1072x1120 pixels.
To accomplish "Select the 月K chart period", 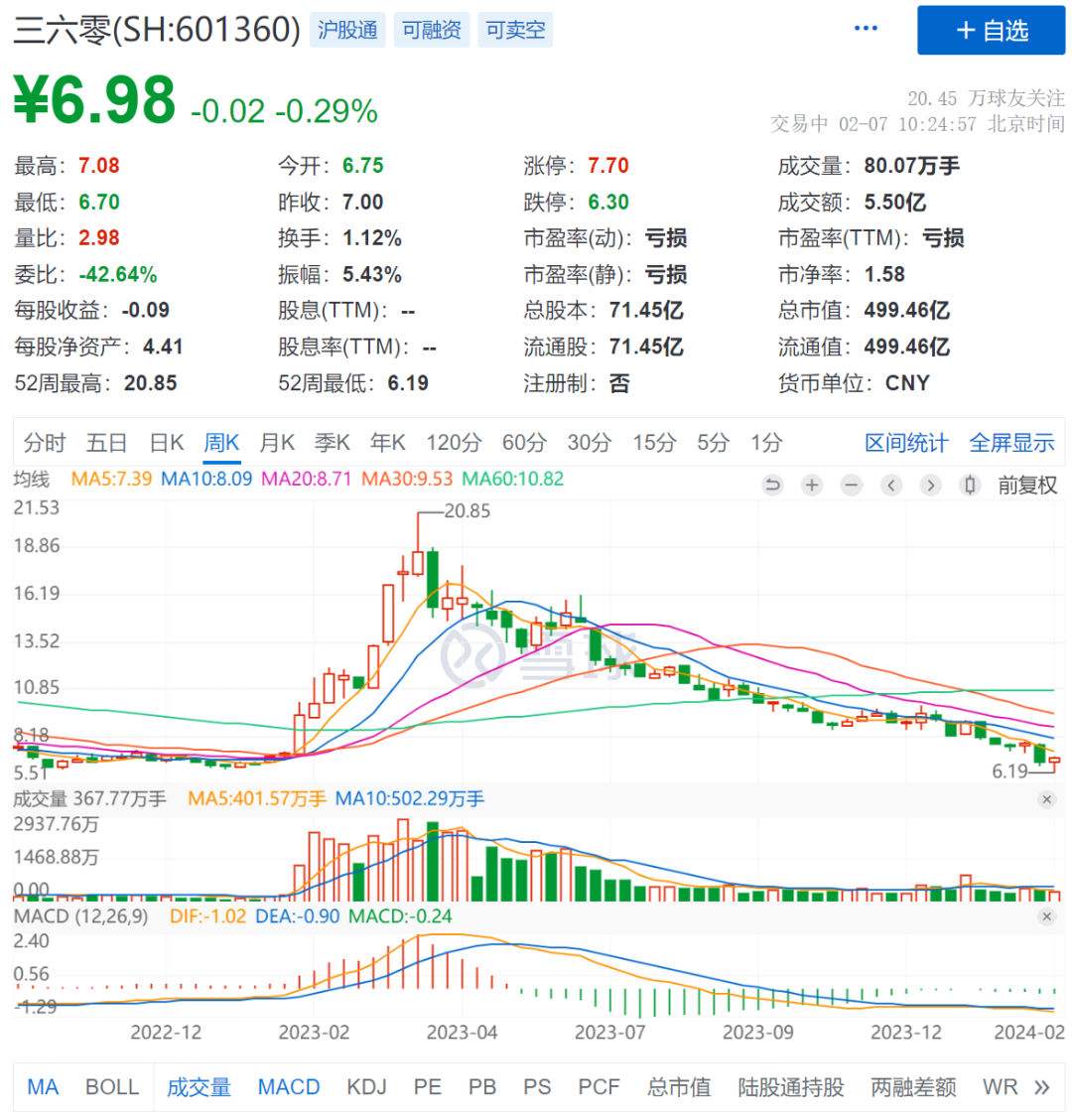I will [x=277, y=443].
